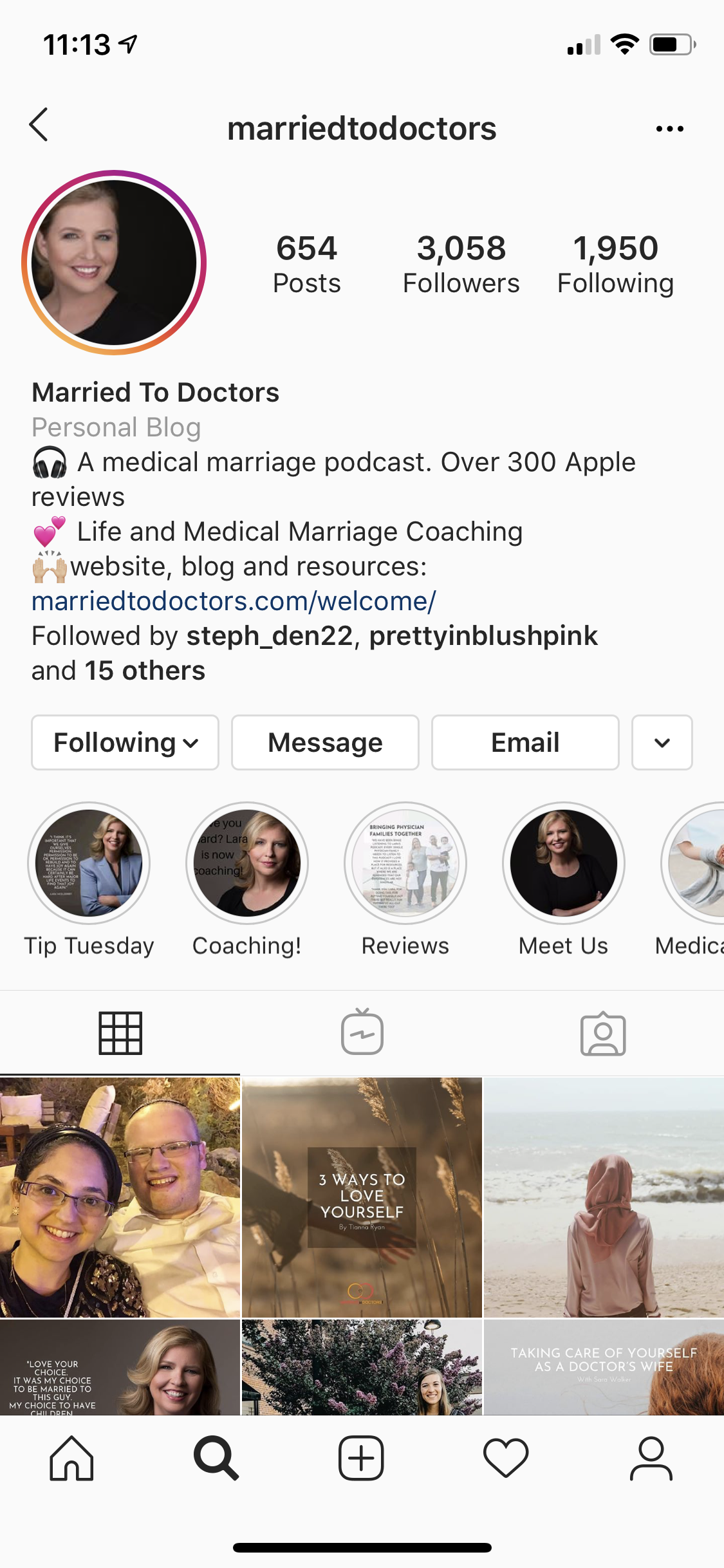
Task: Message Married To Doctors
Action: [325, 743]
